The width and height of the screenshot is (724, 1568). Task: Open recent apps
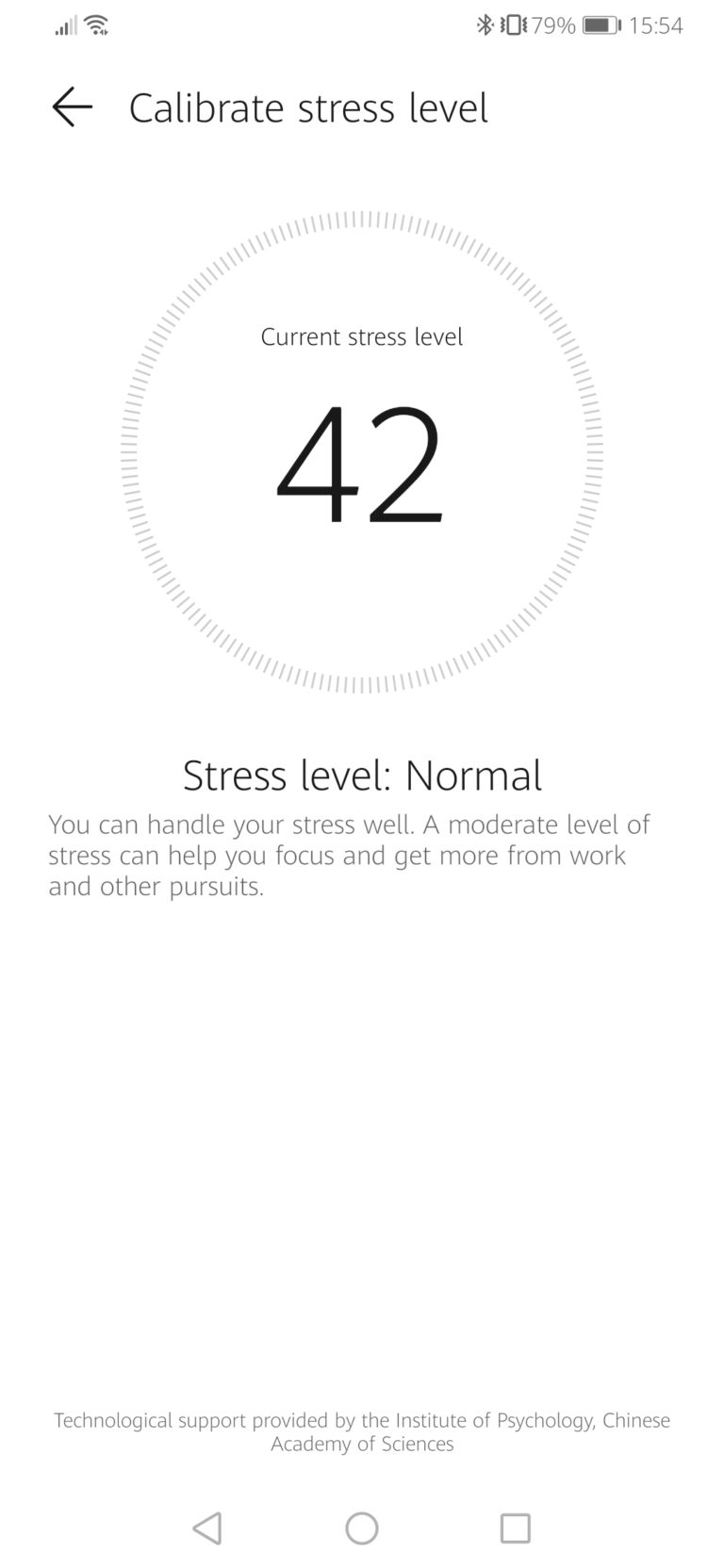coord(515,1527)
